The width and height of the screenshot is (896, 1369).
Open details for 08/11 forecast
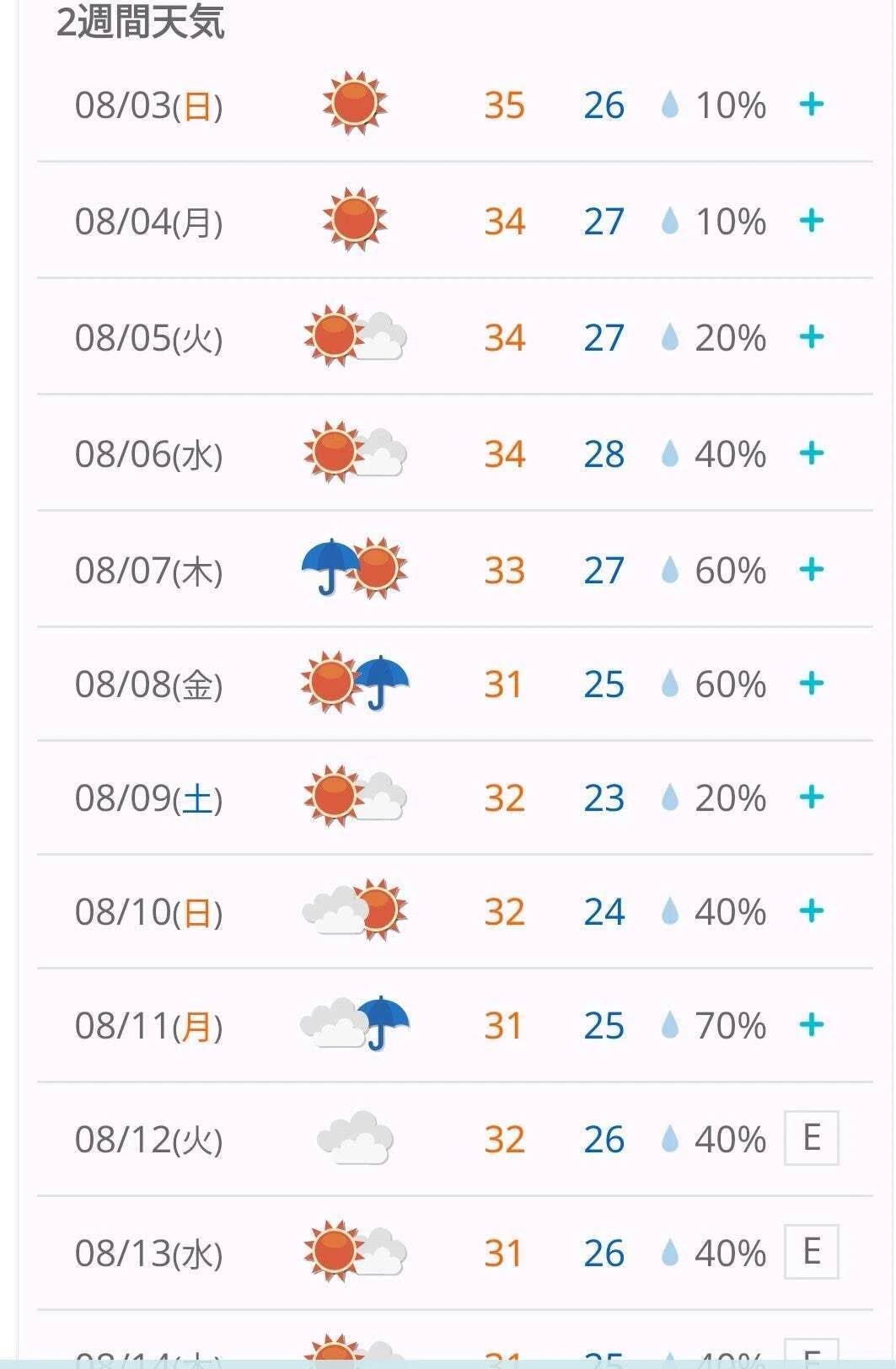[811, 1025]
